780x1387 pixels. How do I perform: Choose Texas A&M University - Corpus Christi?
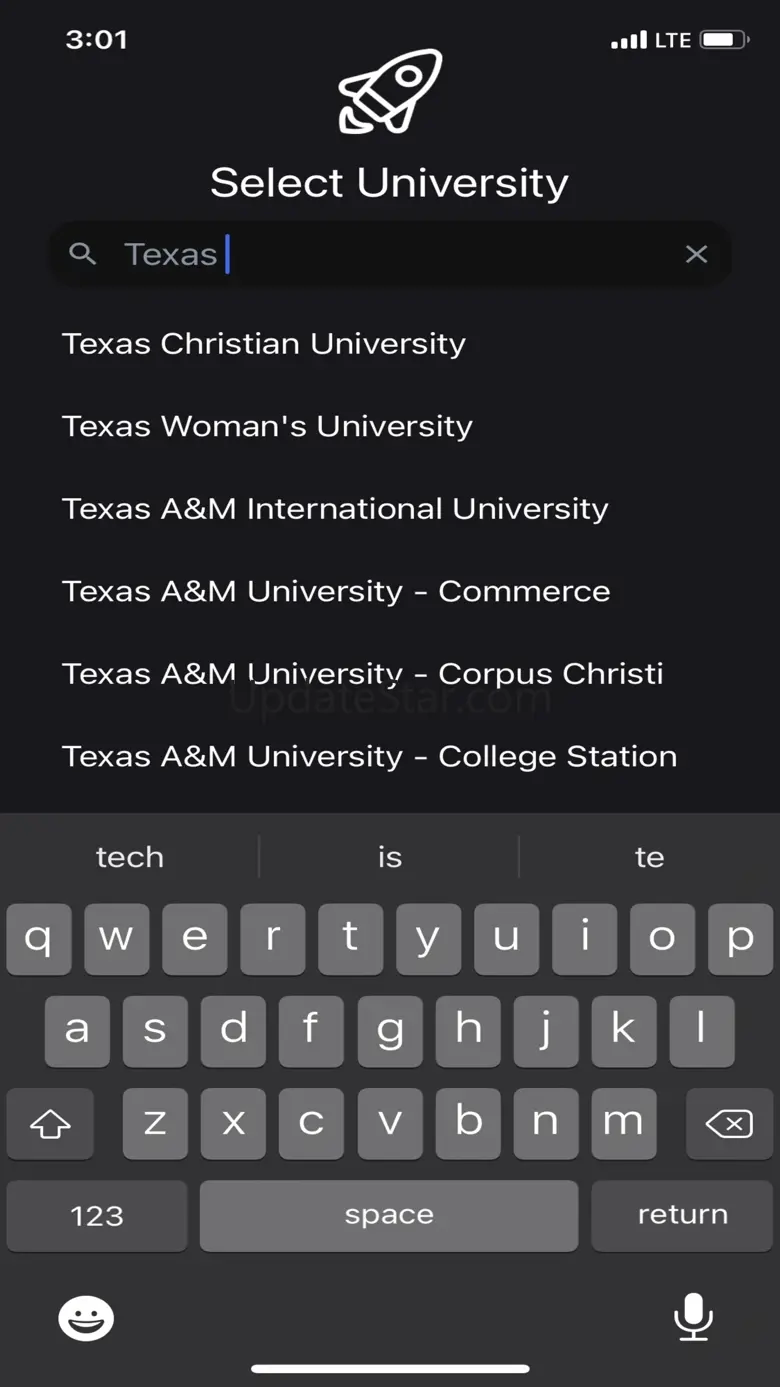[362, 673]
